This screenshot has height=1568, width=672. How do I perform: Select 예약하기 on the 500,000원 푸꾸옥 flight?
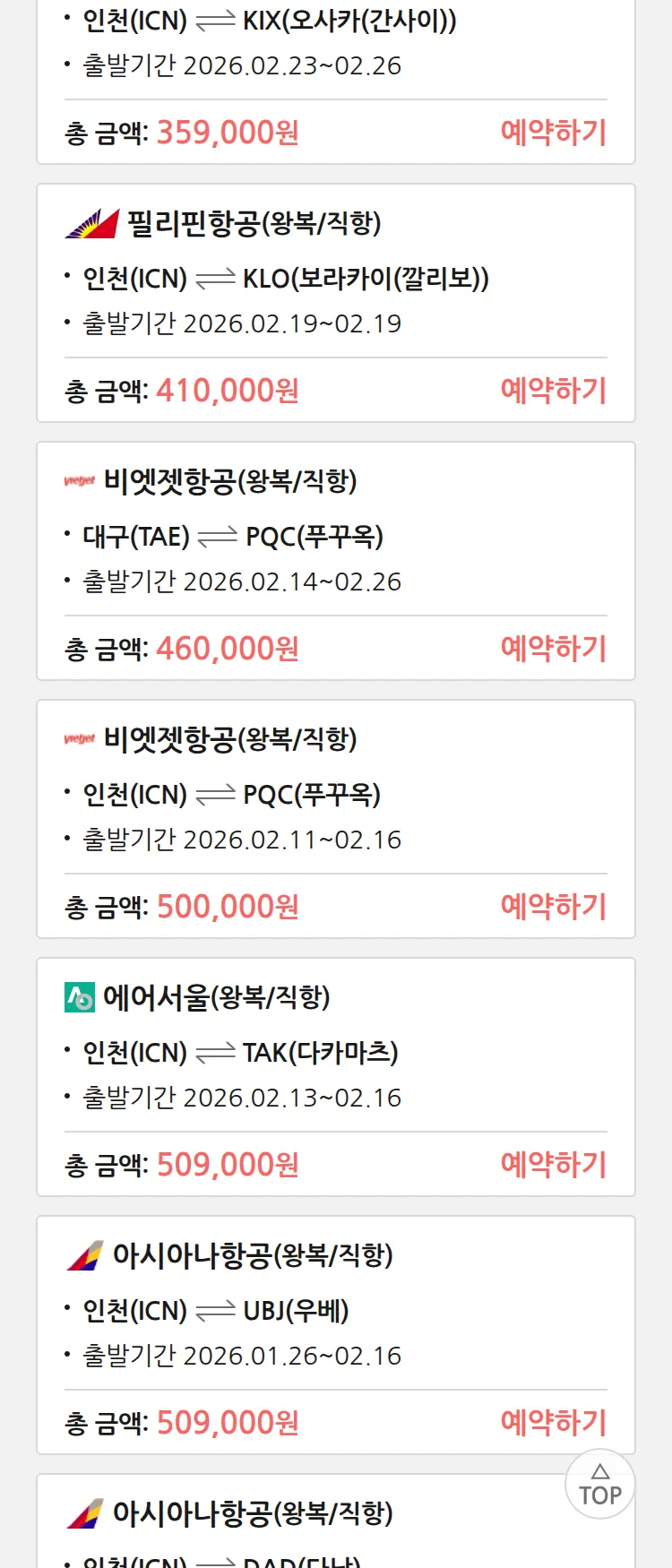coord(553,907)
